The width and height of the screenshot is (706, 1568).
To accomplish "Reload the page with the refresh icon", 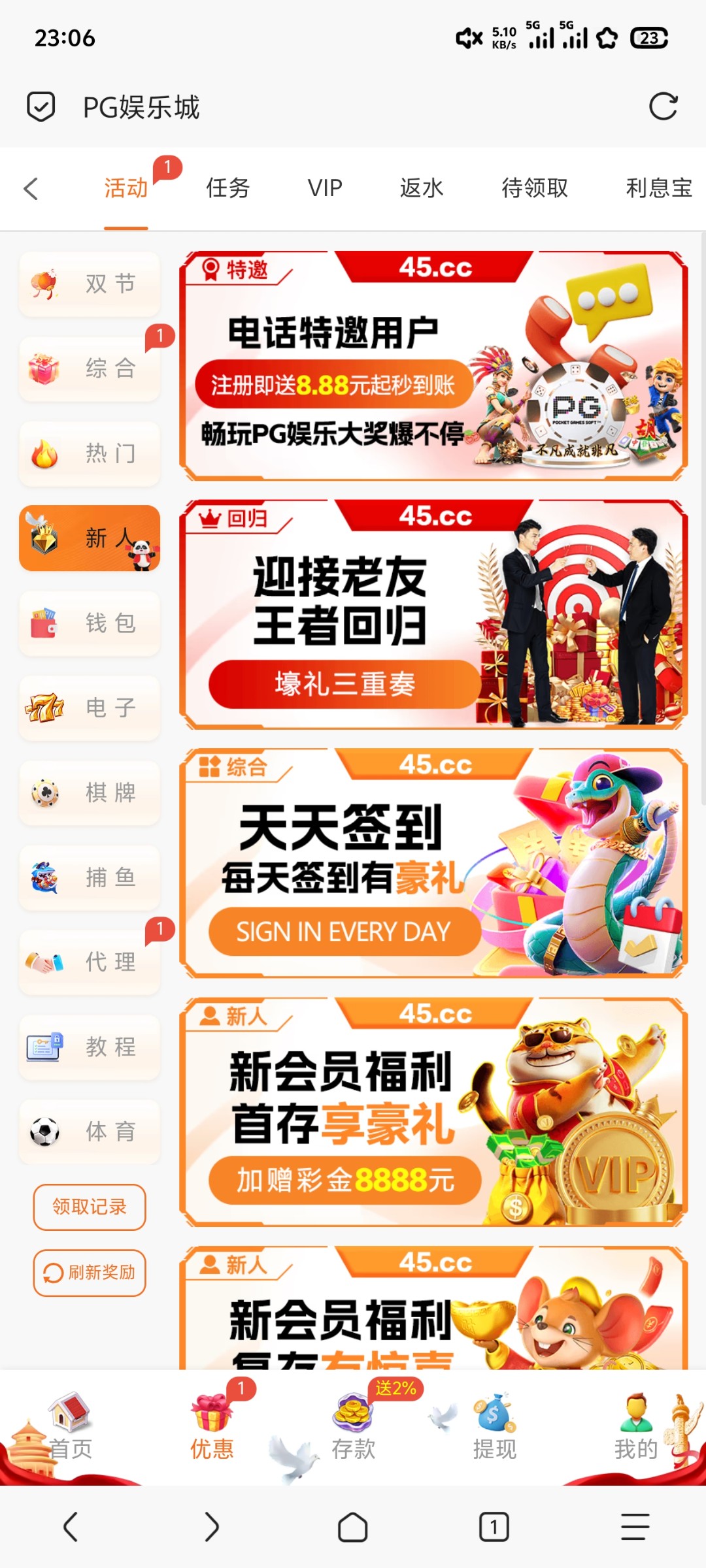I will click(x=663, y=106).
